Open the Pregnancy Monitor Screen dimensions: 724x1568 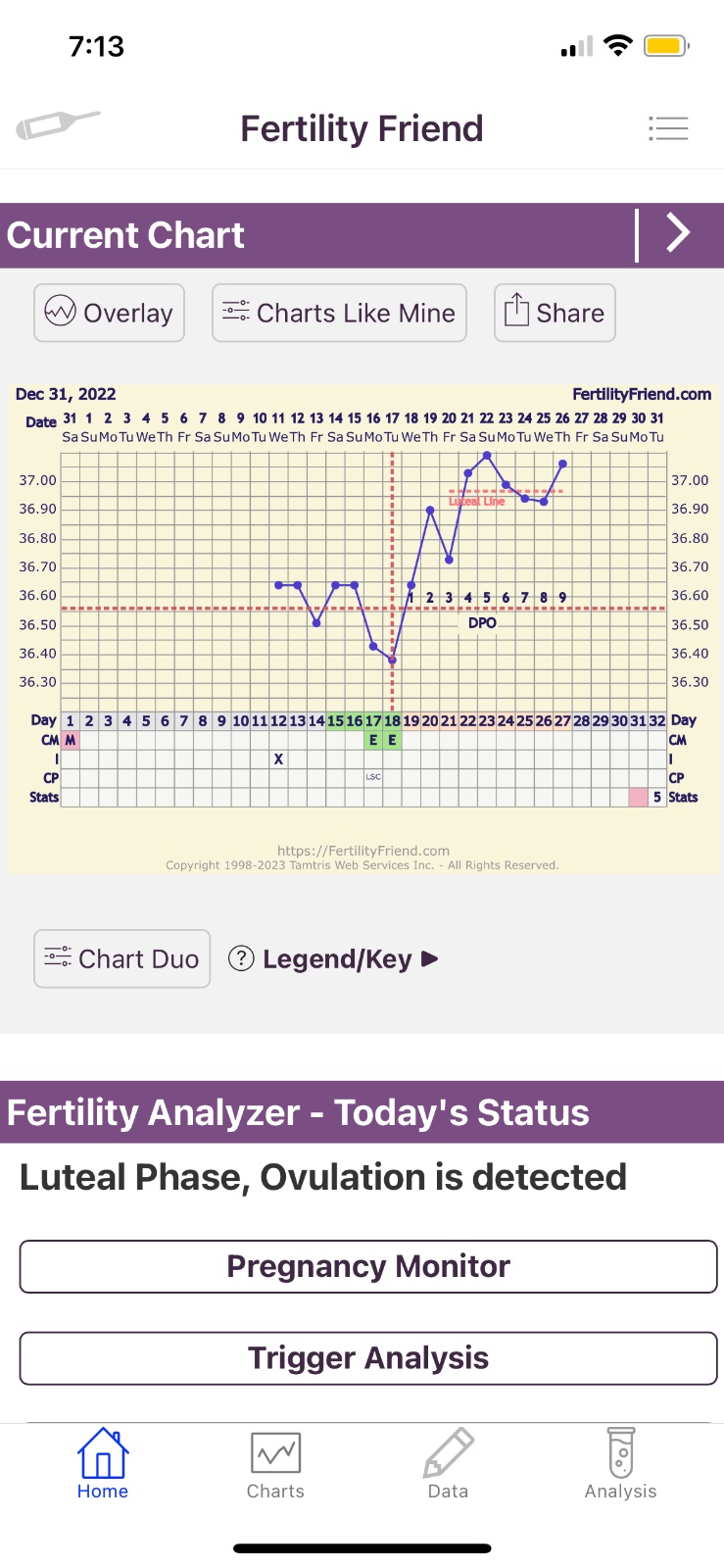click(x=368, y=1266)
